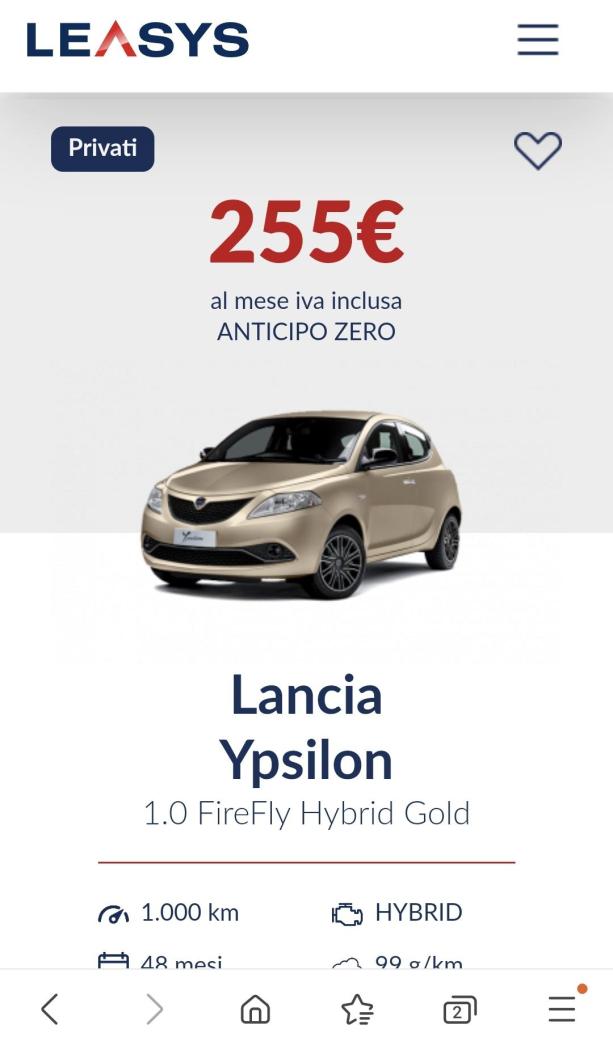Open the browser bookmarks
Image resolution: width=613 pixels, height=1050 pixels.
pos(357,1010)
